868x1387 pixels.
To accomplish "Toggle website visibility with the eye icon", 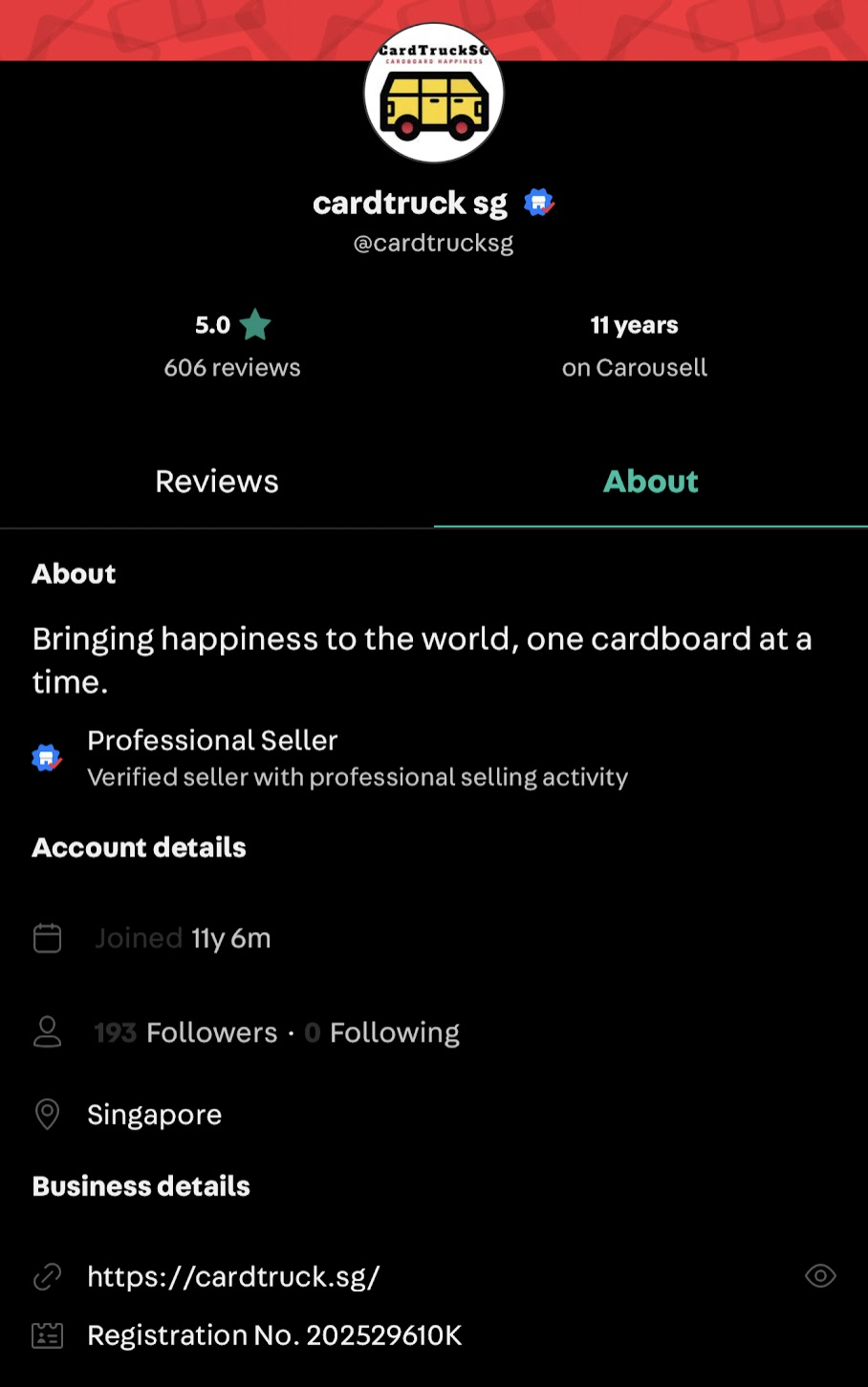I will (x=820, y=1276).
